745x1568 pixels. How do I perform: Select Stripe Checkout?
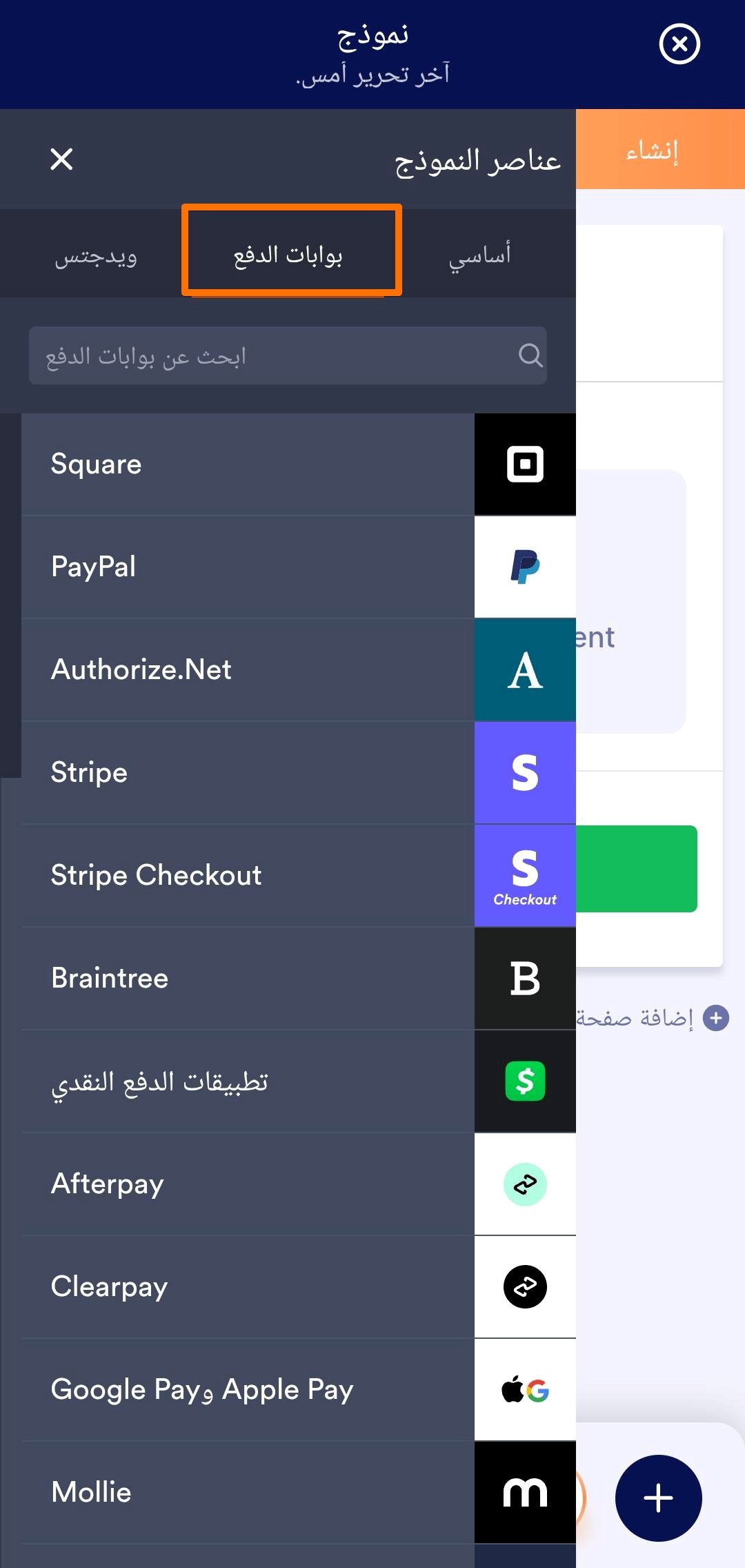pyautogui.click(x=298, y=876)
